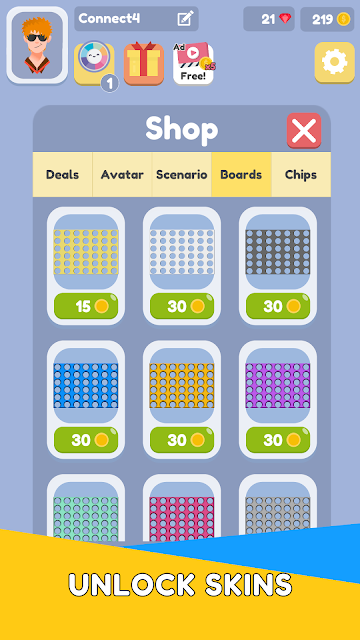360x640 pixels.
Task: Buy the yellow board for 15 coins
Action: (x=86, y=306)
